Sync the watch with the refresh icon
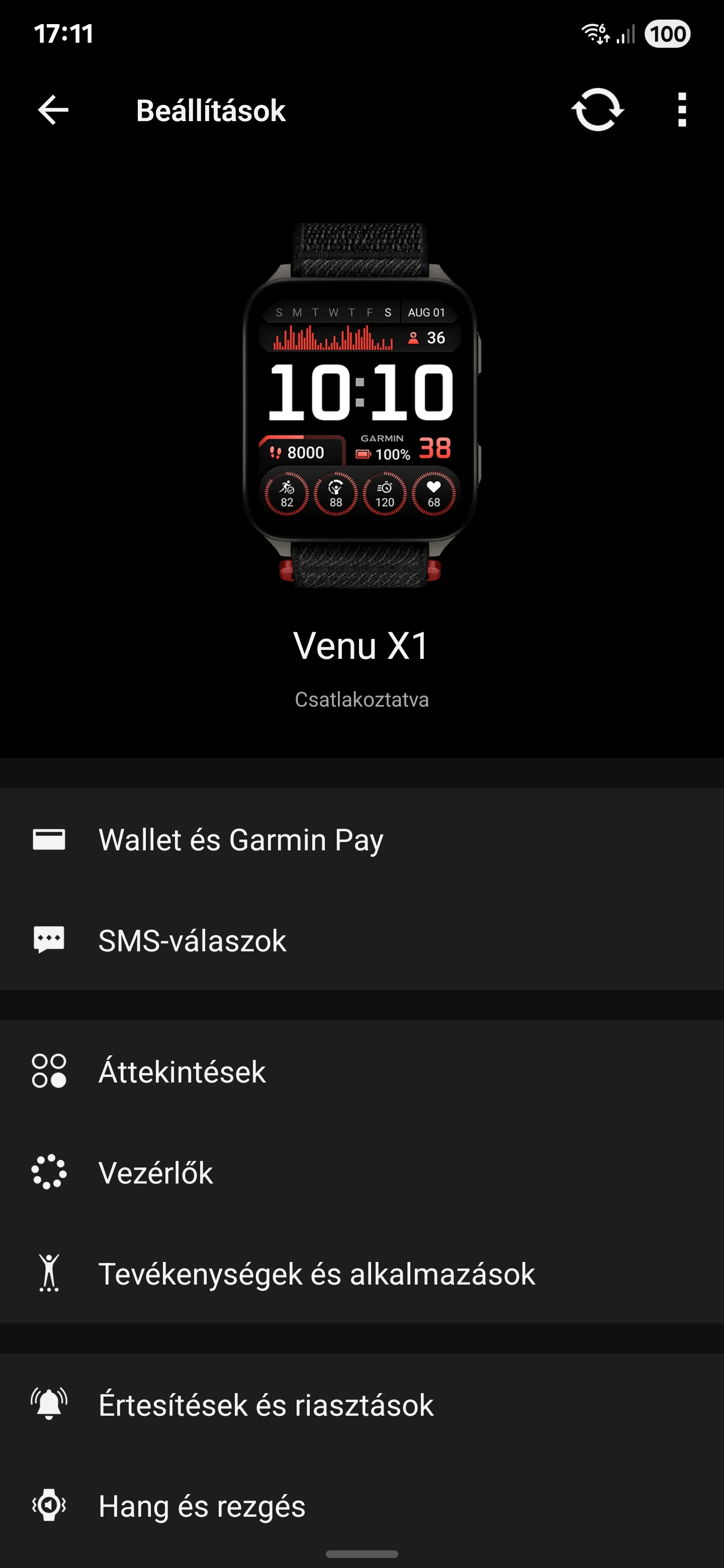The width and height of the screenshot is (724, 1568). click(597, 110)
